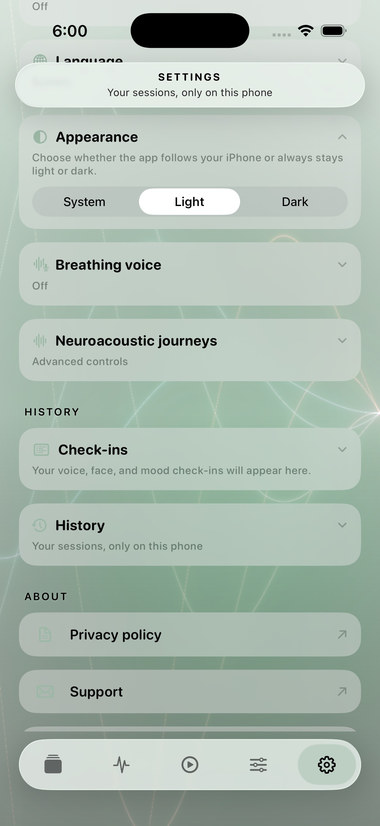Switch appearance to Dark

(295, 202)
